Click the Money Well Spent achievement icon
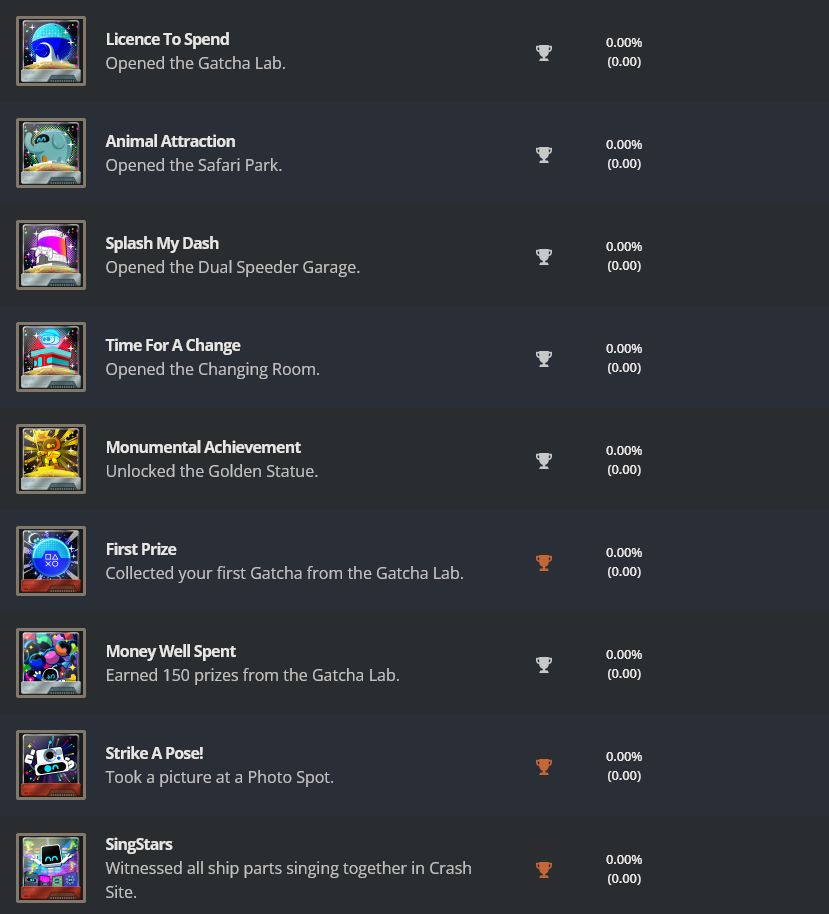 pyautogui.click(x=51, y=663)
